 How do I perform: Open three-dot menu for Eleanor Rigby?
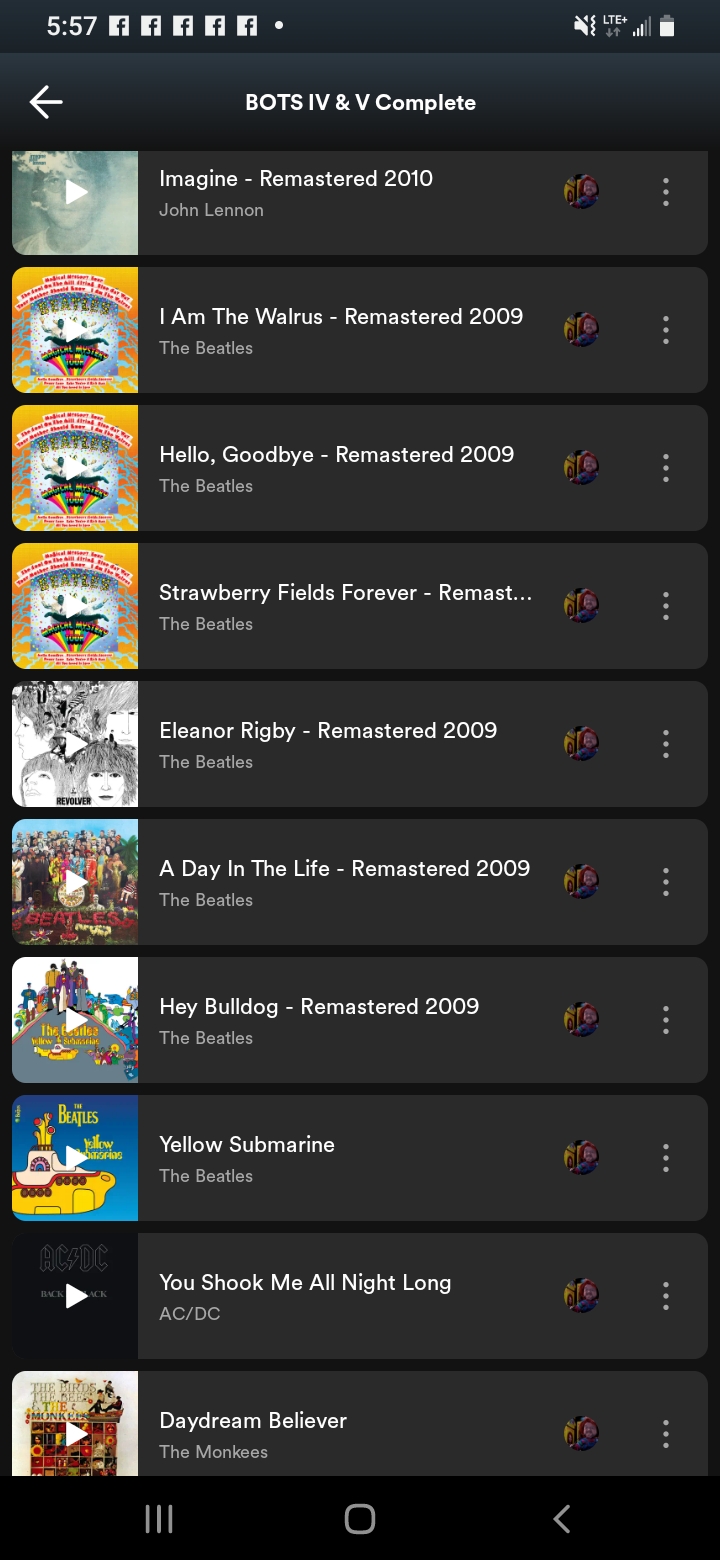665,744
